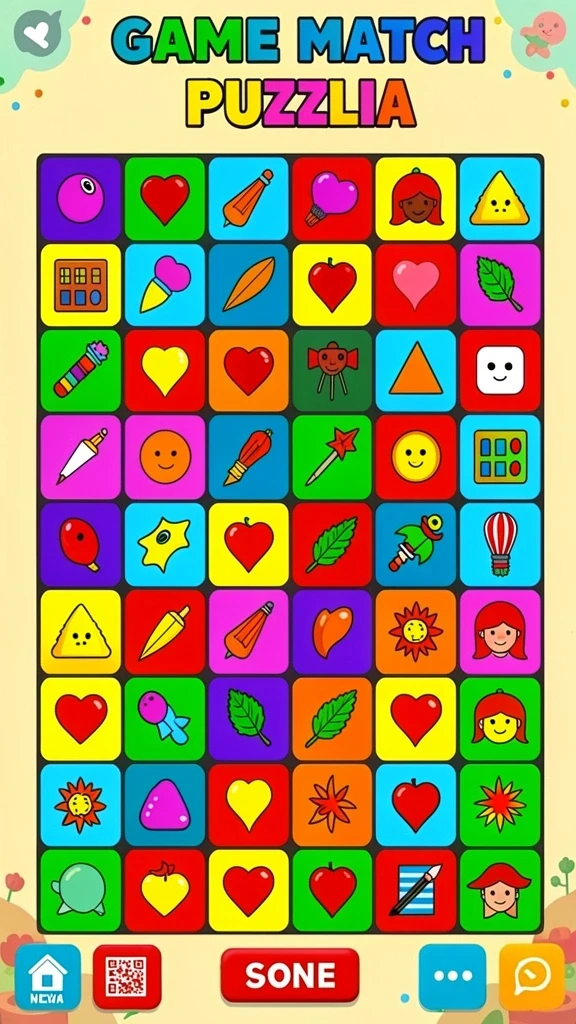This screenshot has width=576, height=1024.
Task: Select the paintbrush tile on red
Action: pos(416,890)
